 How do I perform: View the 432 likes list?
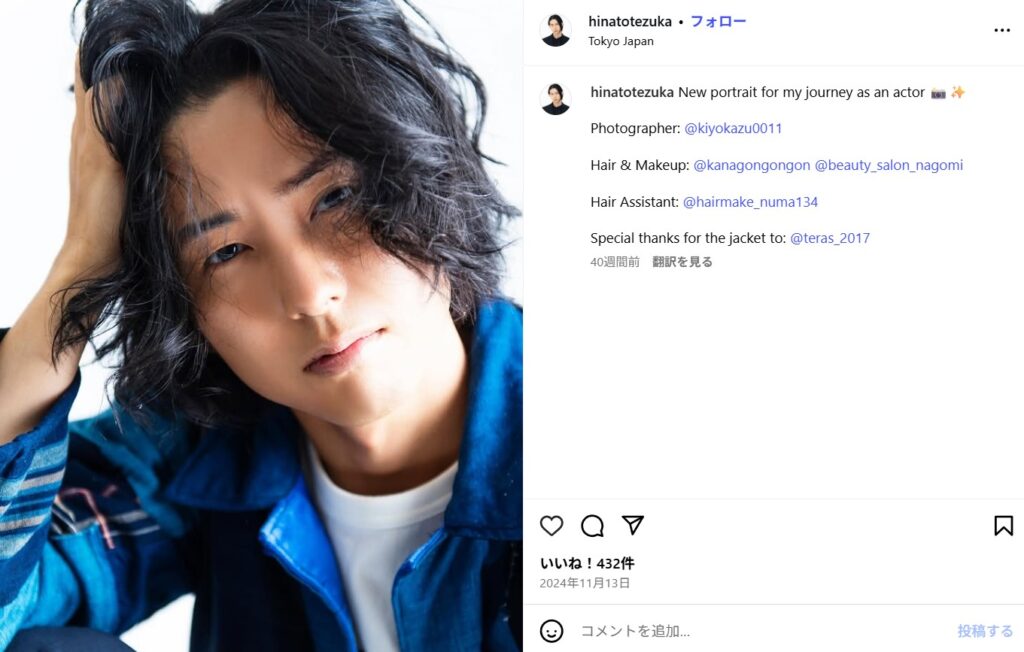[587, 563]
